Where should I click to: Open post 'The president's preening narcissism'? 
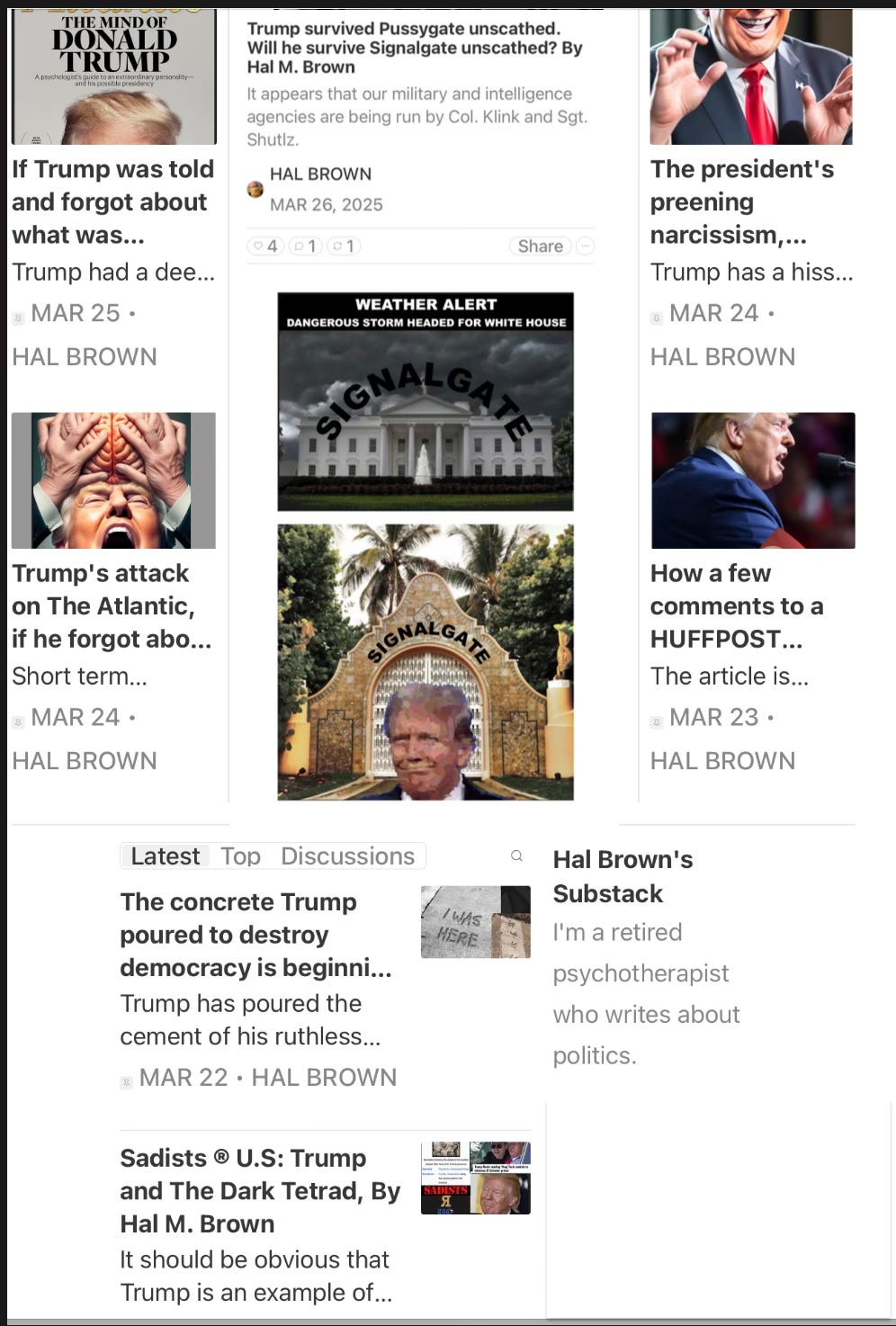point(742,202)
